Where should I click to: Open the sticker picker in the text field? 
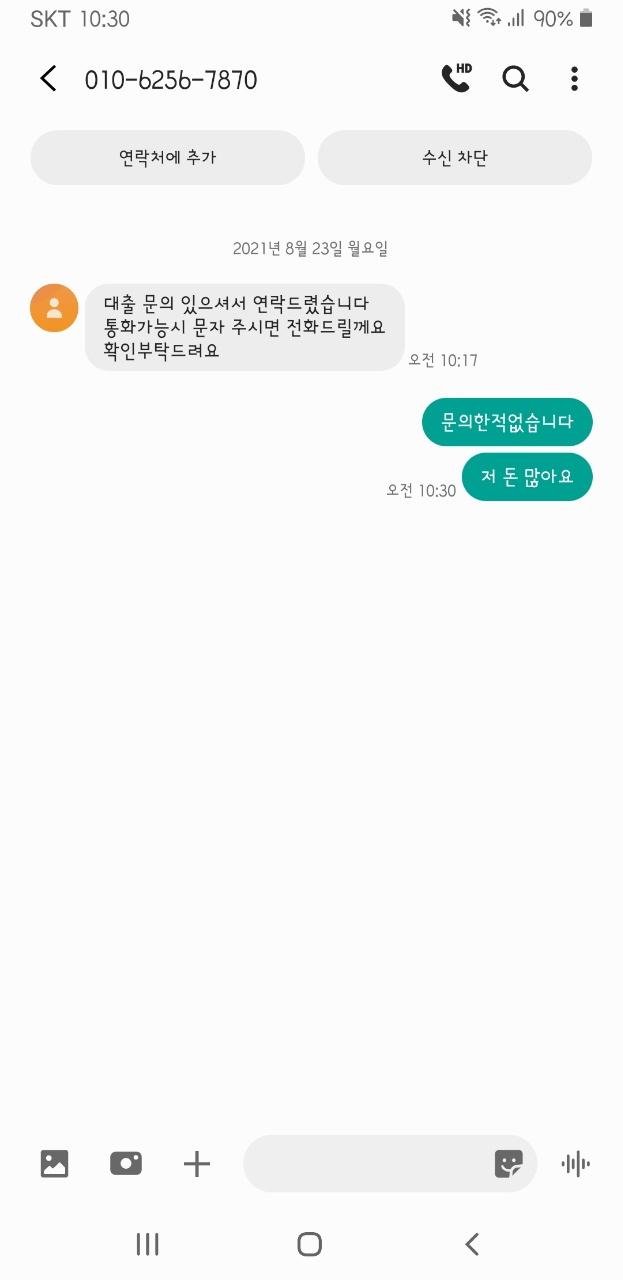[x=509, y=1163]
